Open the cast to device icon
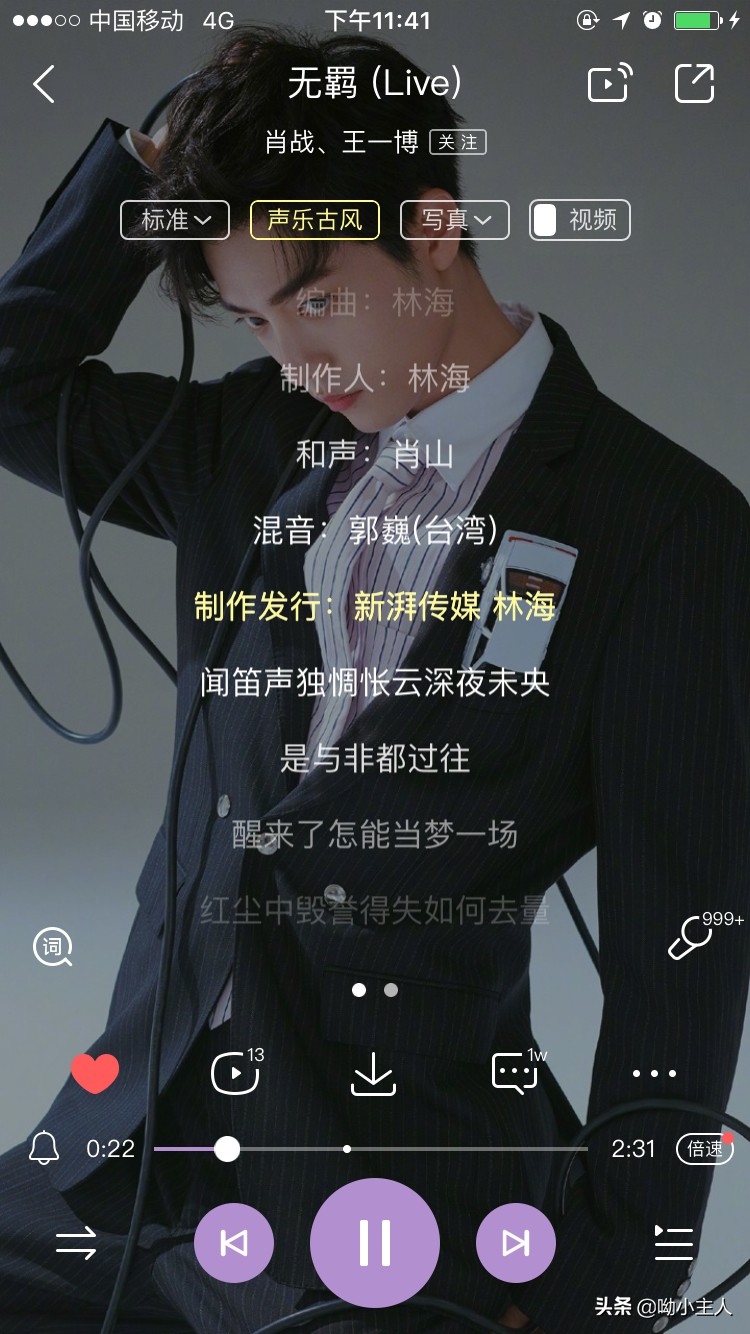The image size is (750, 1334). click(x=609, y=83)
